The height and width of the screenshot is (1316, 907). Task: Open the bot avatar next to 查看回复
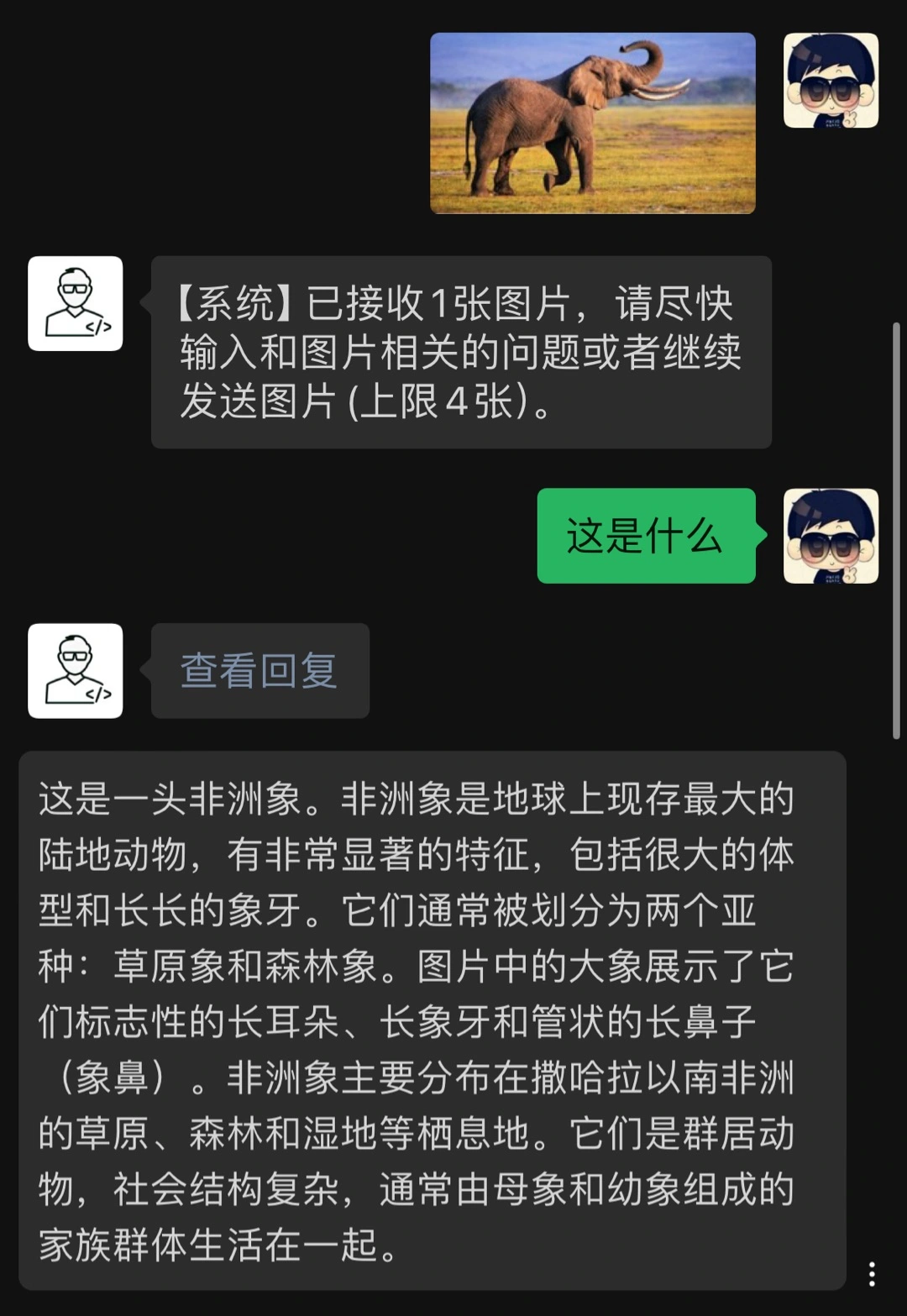pos(76,670)
